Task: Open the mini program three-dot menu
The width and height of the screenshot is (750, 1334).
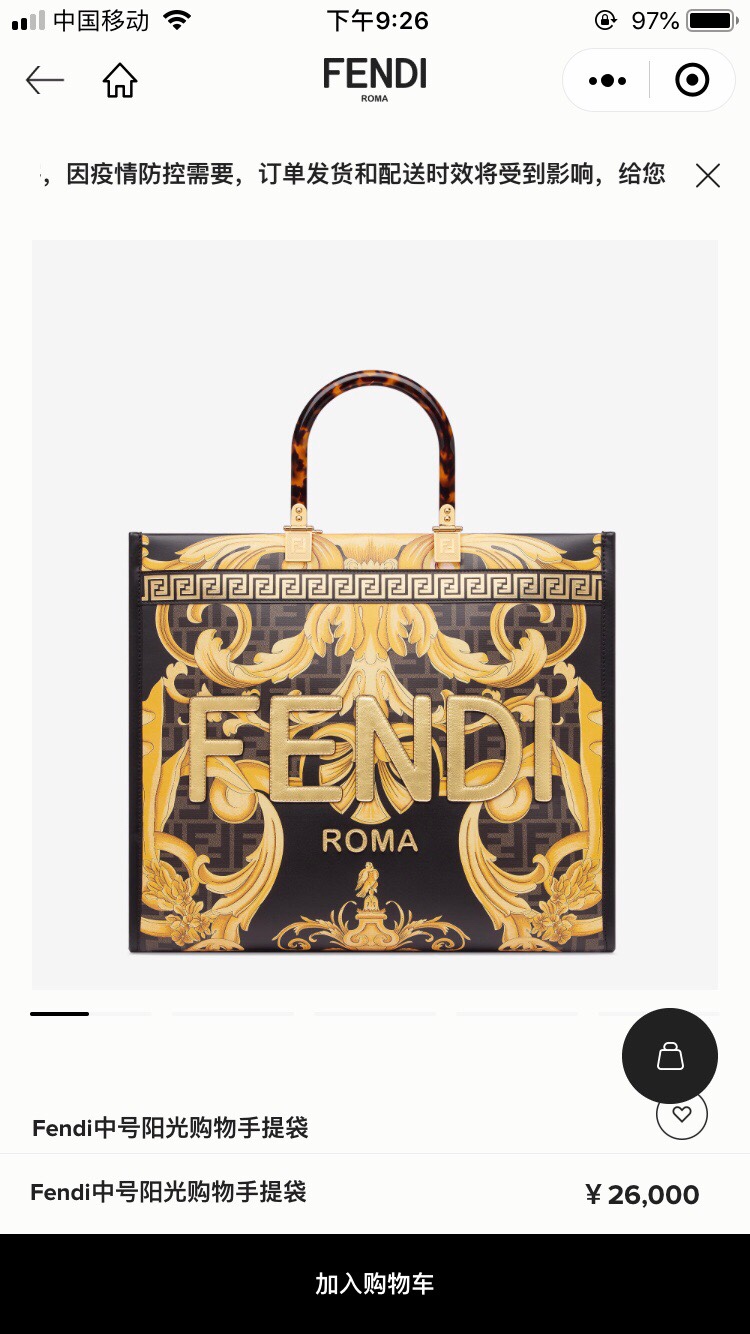Action: pyautogui.click(x=607, y=80)
